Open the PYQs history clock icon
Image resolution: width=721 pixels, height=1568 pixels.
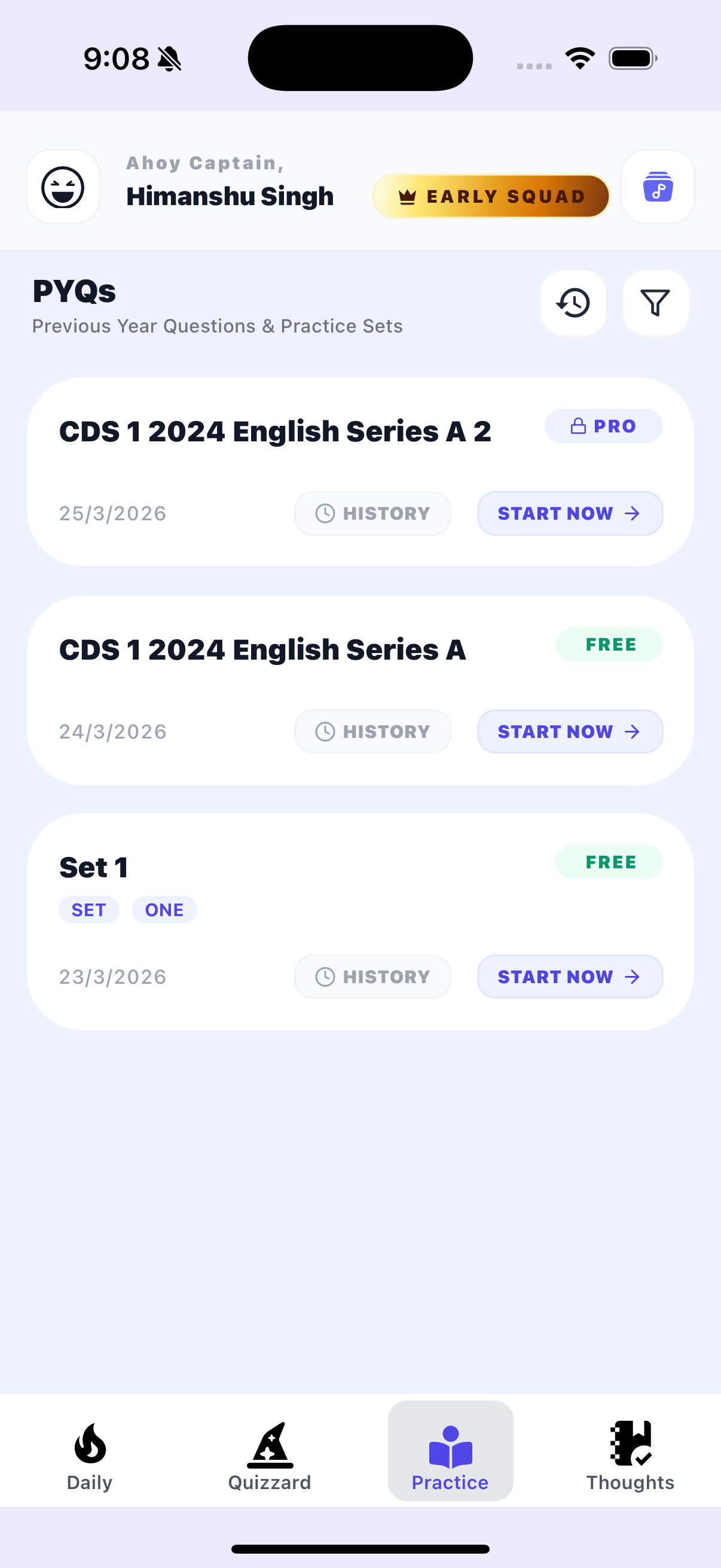pos(573,303)
